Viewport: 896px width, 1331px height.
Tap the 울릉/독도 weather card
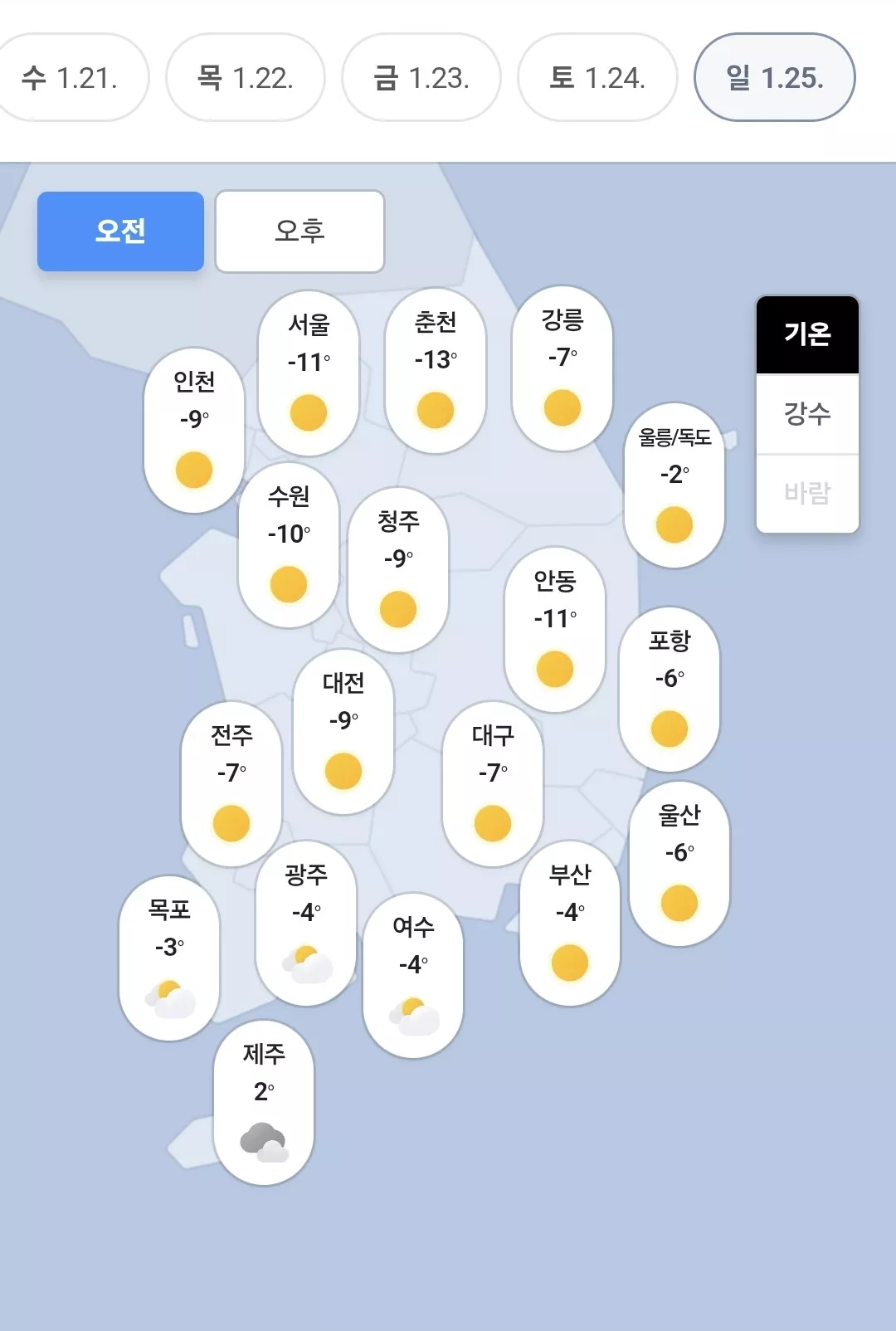coord(674,485)
